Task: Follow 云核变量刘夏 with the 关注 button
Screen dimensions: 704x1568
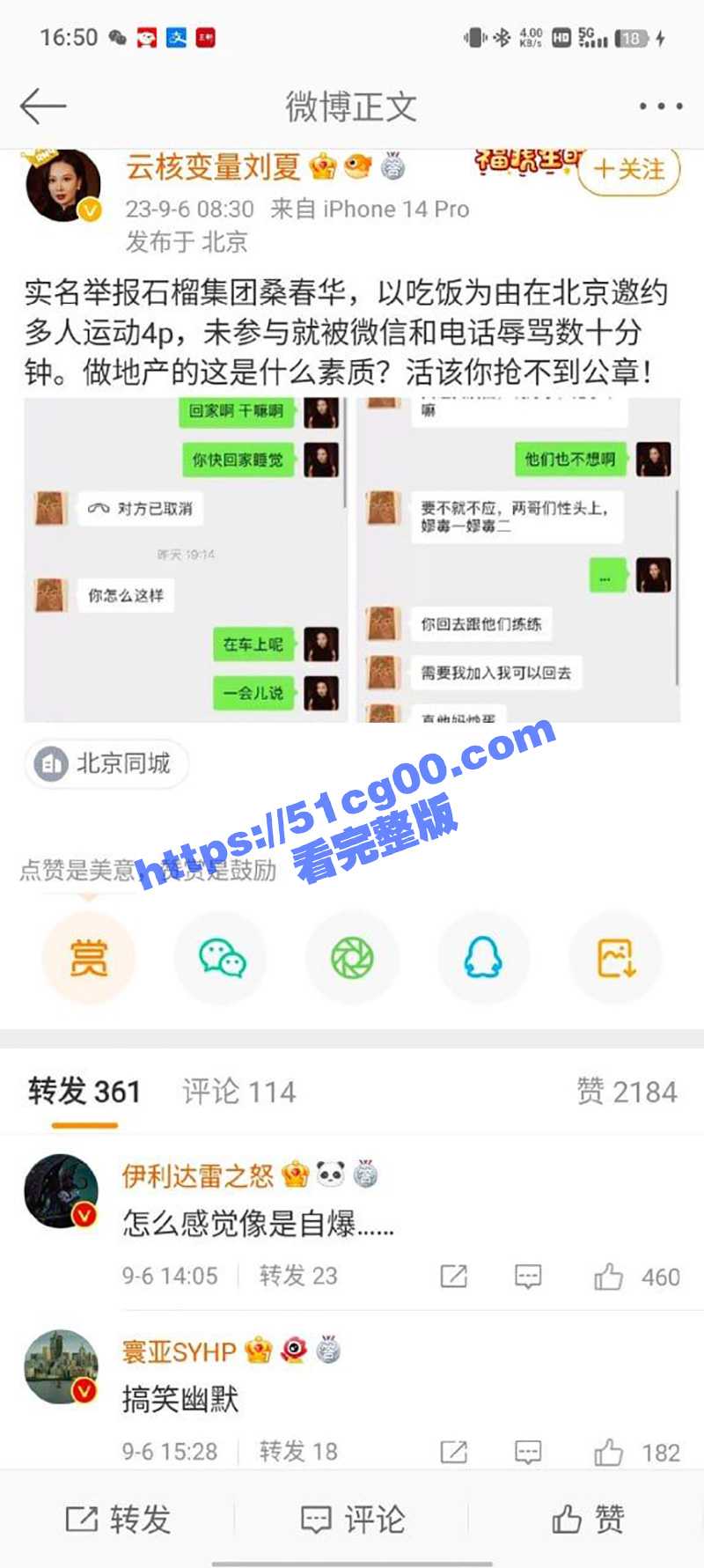Action: pyautogui.click(x=628, y=170)
